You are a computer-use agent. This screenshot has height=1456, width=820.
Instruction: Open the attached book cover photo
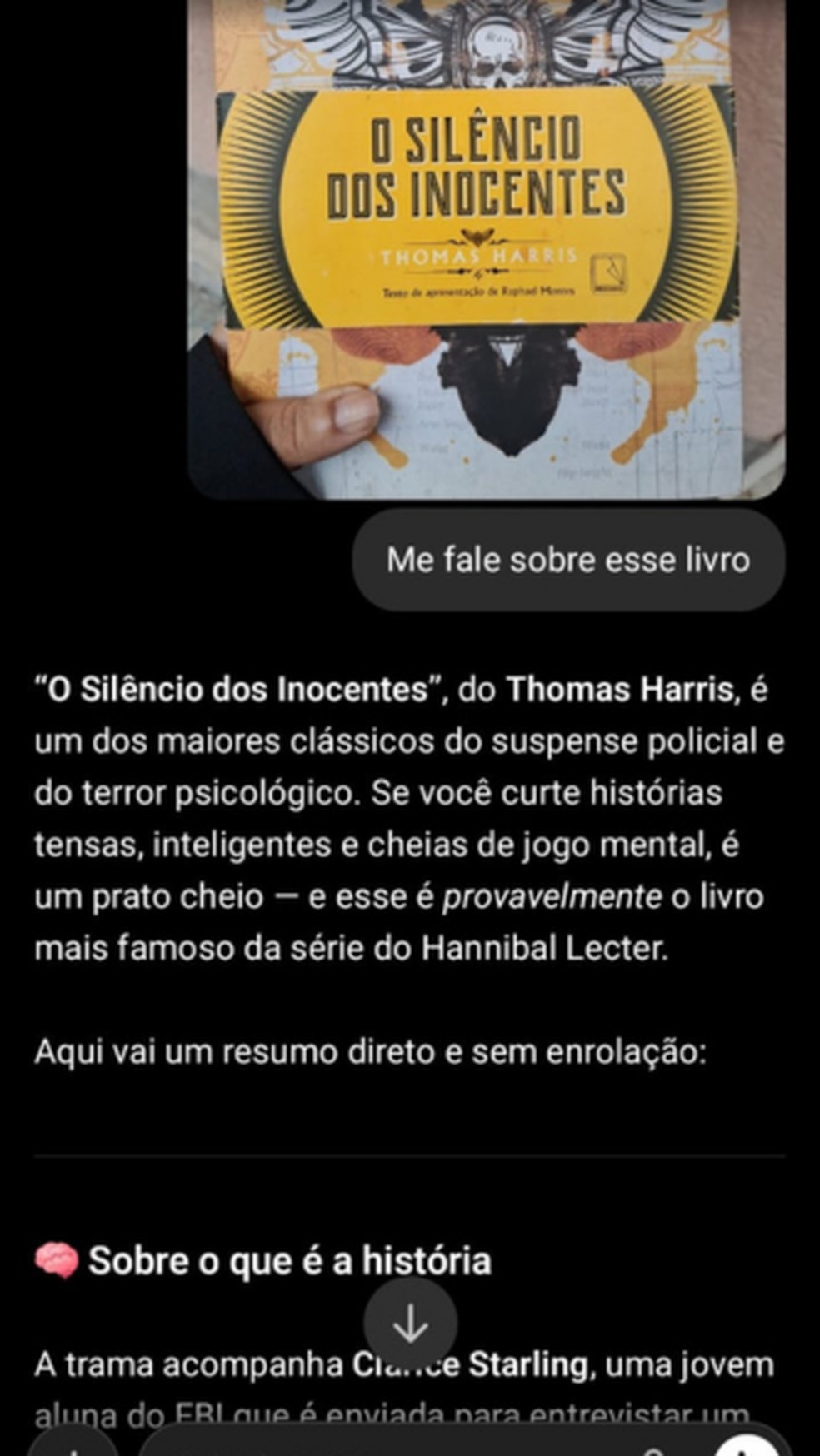[x=486, y=248]
